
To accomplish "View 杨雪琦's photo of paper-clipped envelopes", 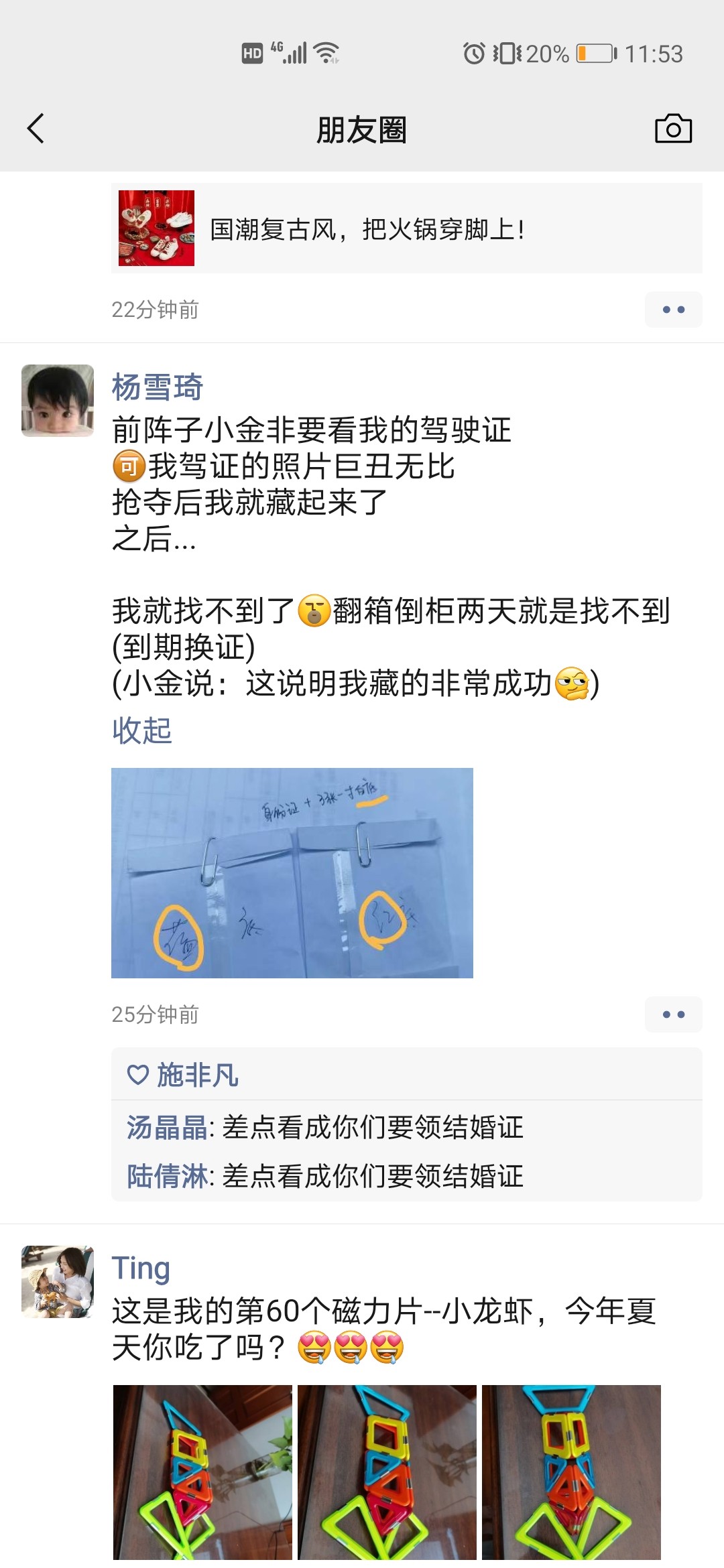I will point(292,872).
